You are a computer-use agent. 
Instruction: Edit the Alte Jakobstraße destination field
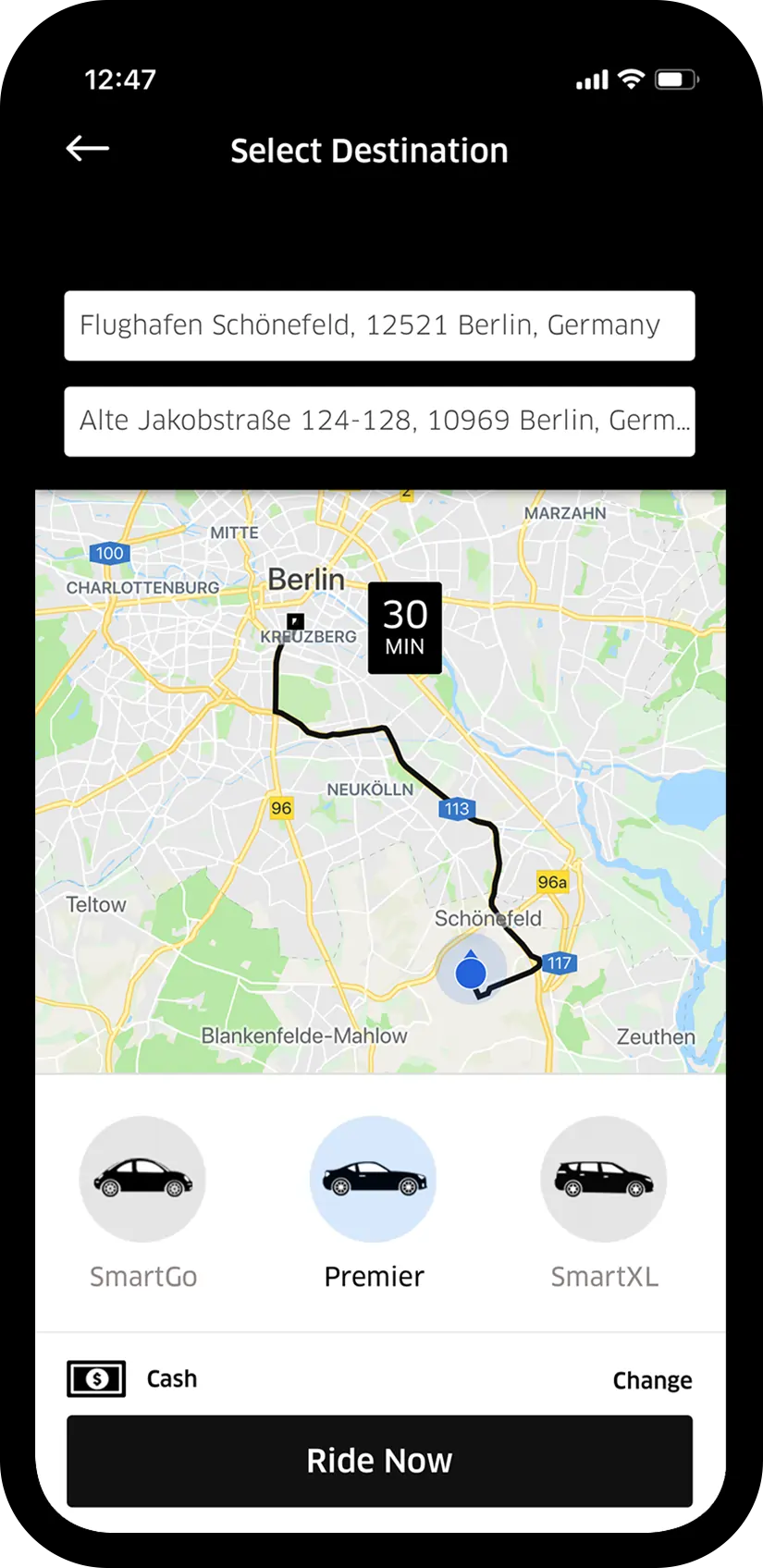pos(379,421)
